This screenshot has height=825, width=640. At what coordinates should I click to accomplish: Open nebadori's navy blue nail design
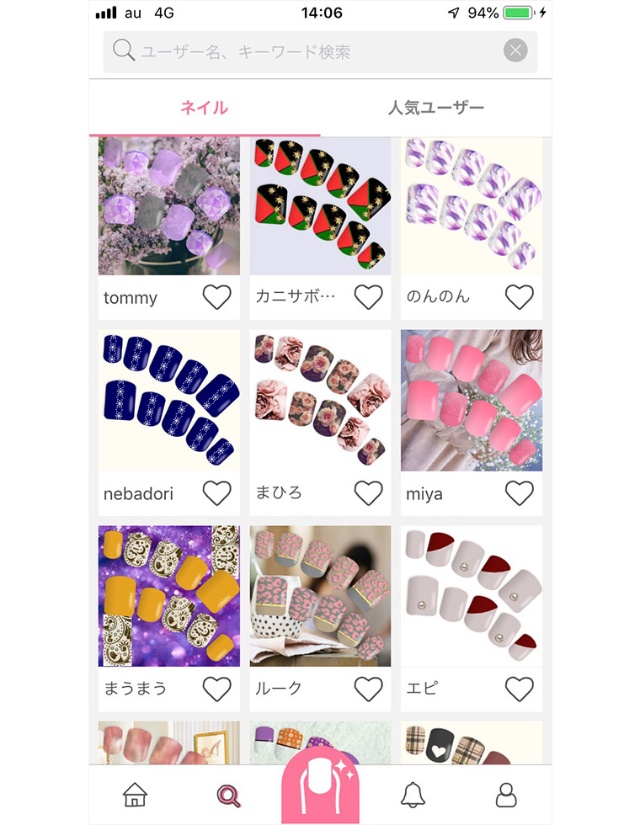pos(169,400)
